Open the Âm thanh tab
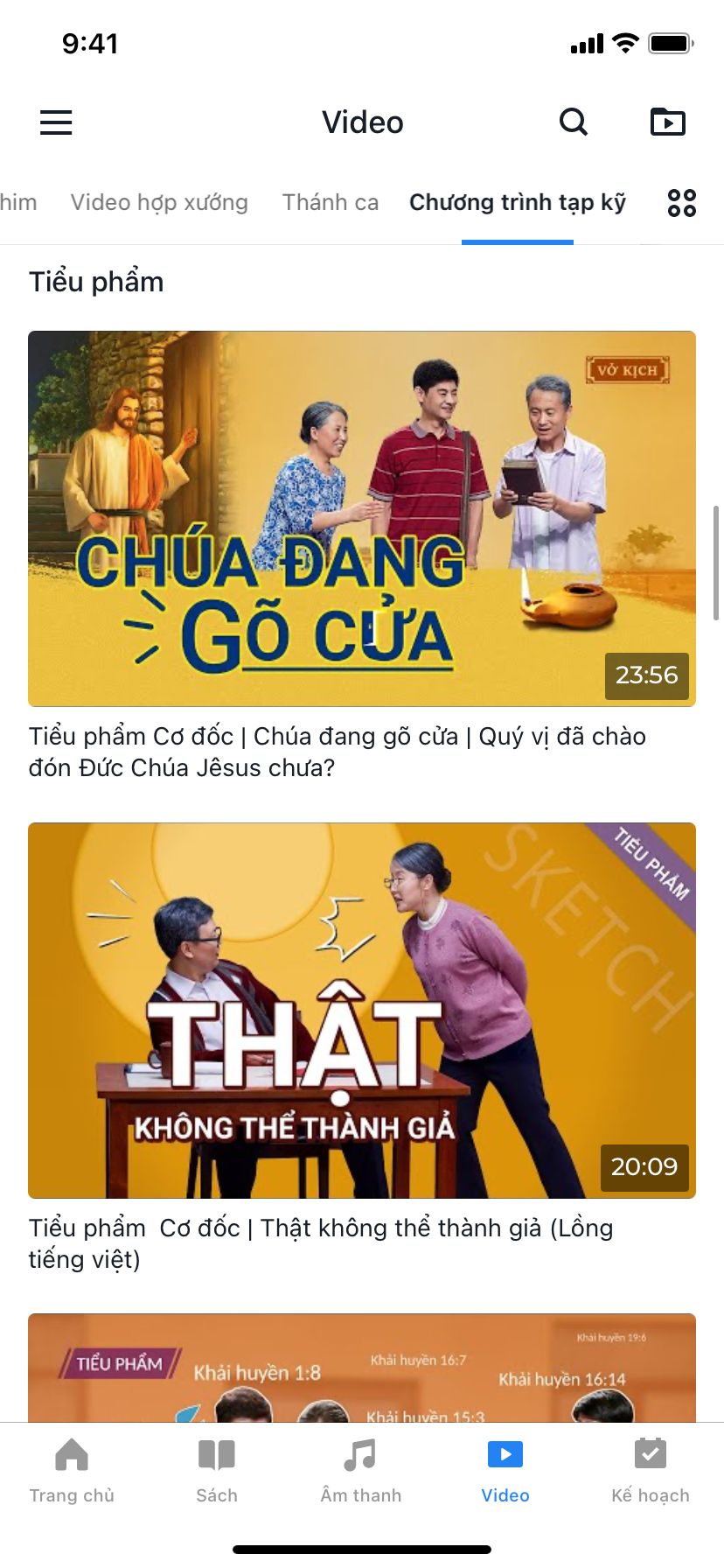 coord(360,1470)
